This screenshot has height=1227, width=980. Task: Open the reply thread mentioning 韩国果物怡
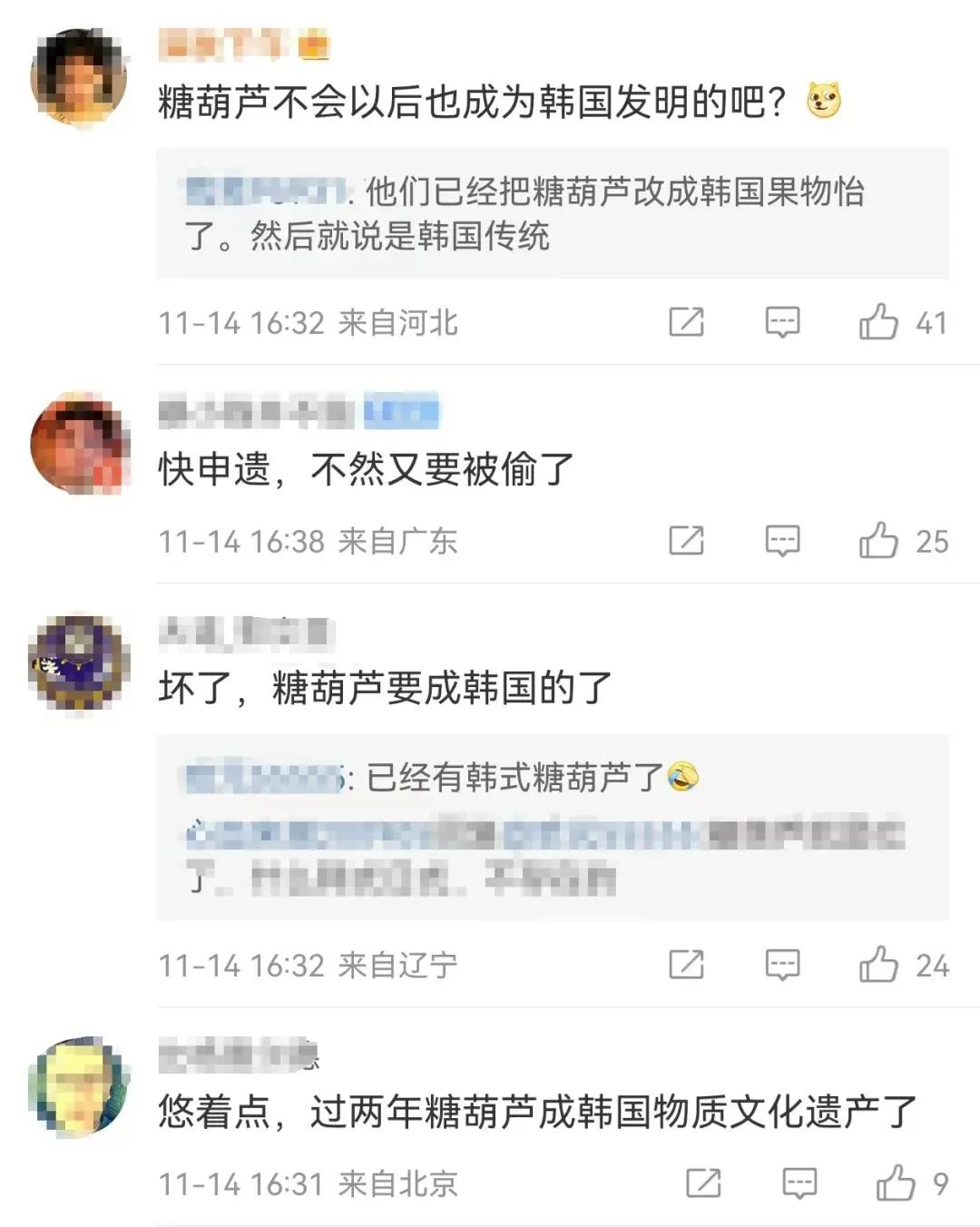click(x=552, y=213)
